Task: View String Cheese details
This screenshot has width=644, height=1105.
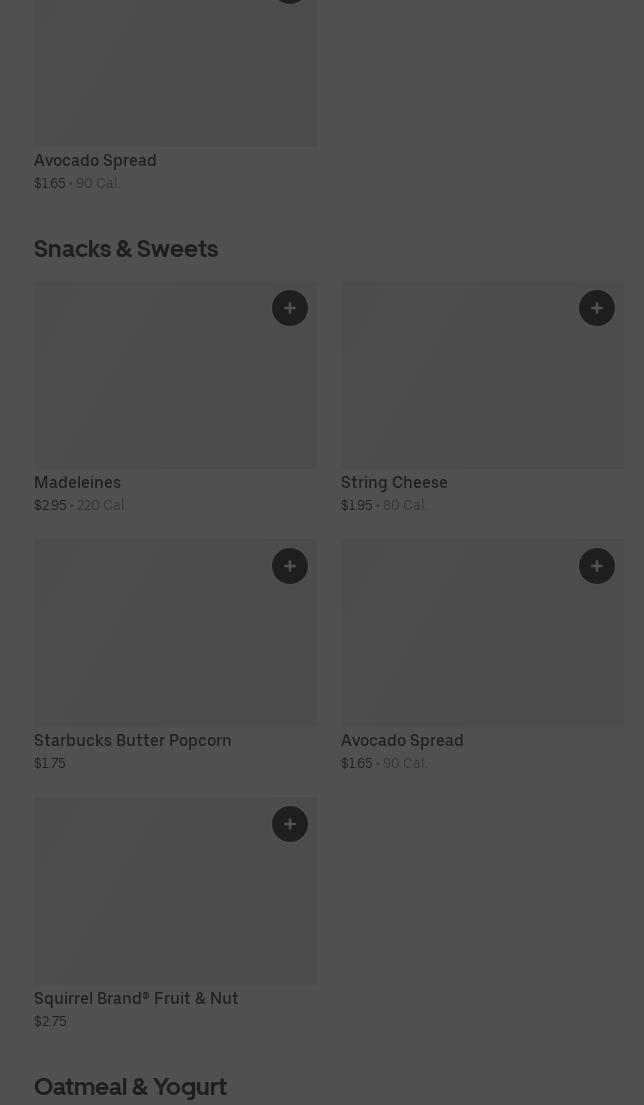Action: [x=470, y=390]
